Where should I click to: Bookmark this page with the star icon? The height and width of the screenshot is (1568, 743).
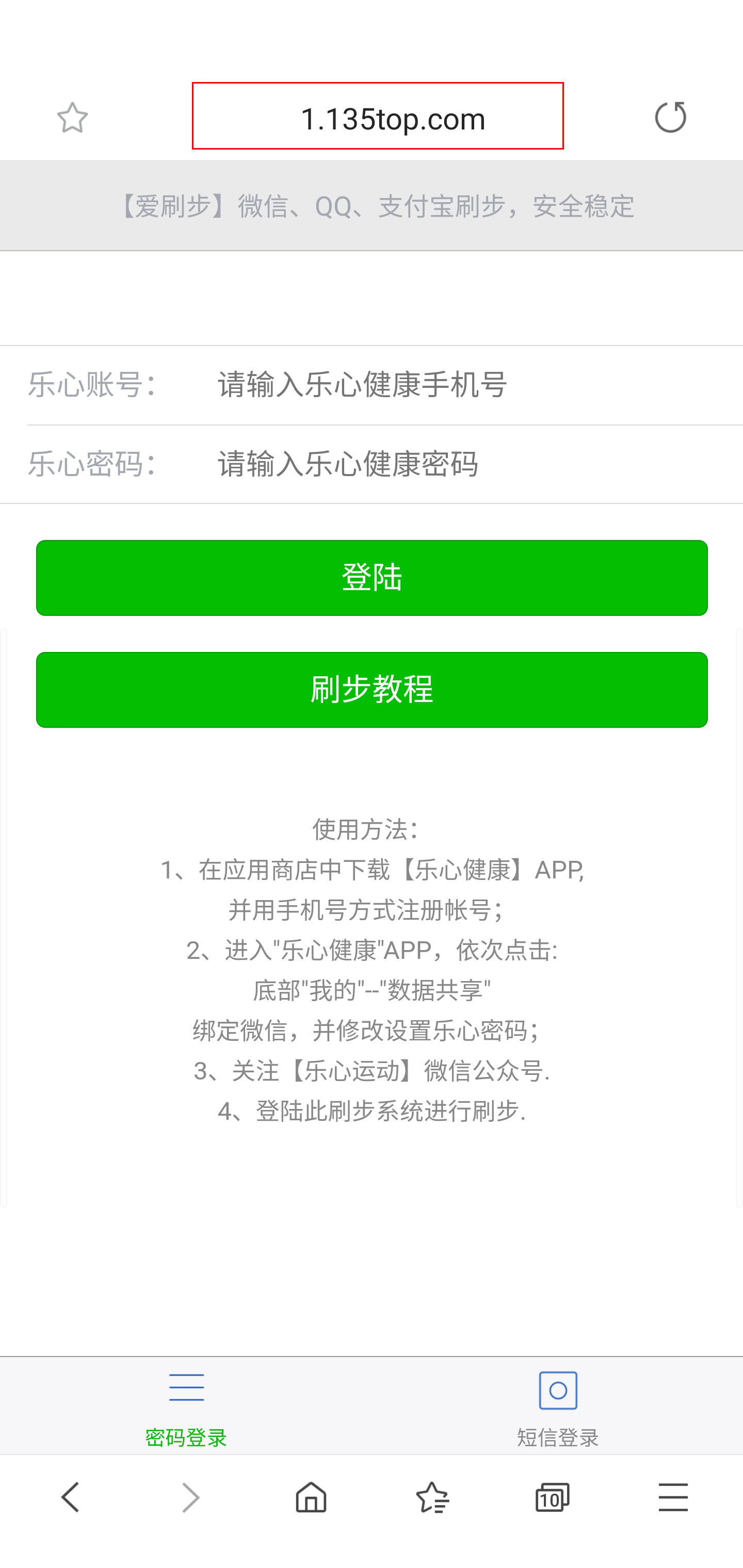[x=72, y=117]
